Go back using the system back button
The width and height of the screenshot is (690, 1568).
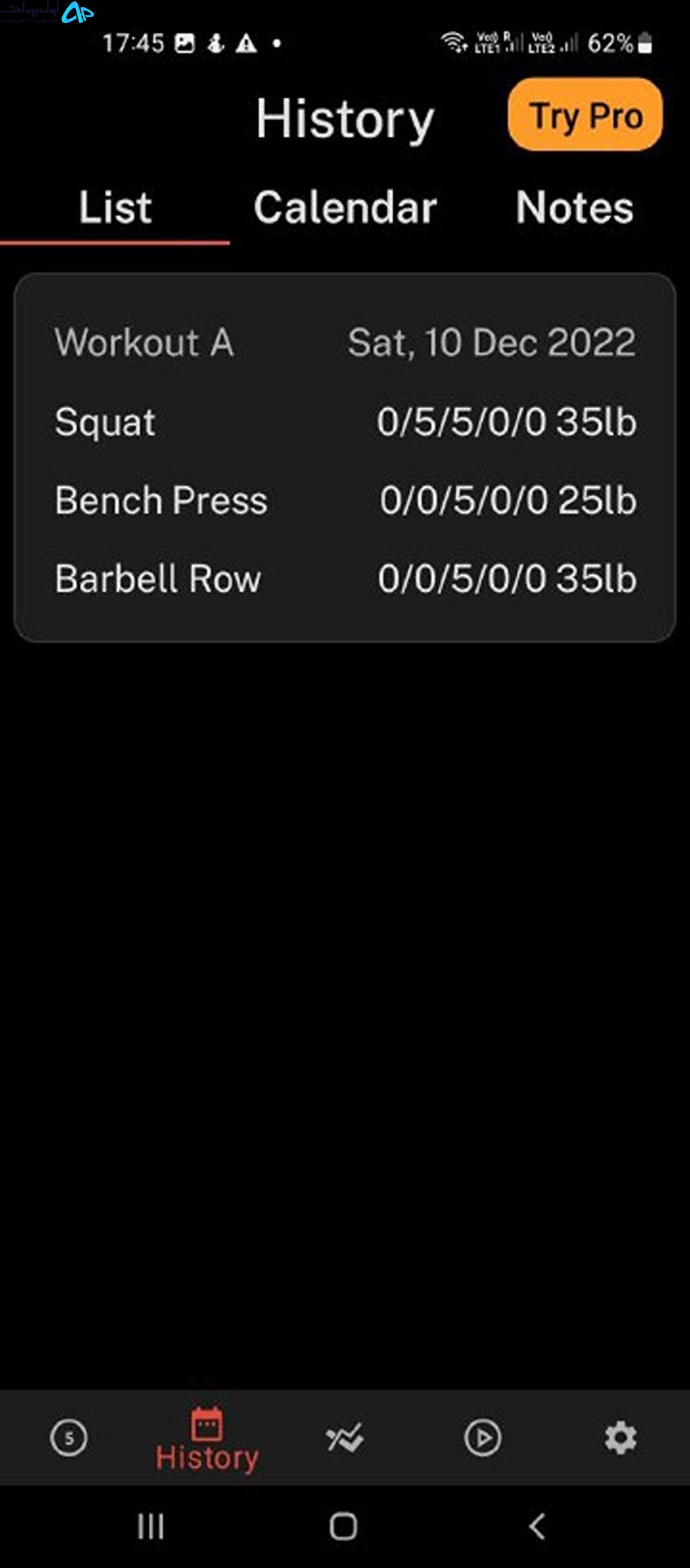click(x=537, y=1526)
